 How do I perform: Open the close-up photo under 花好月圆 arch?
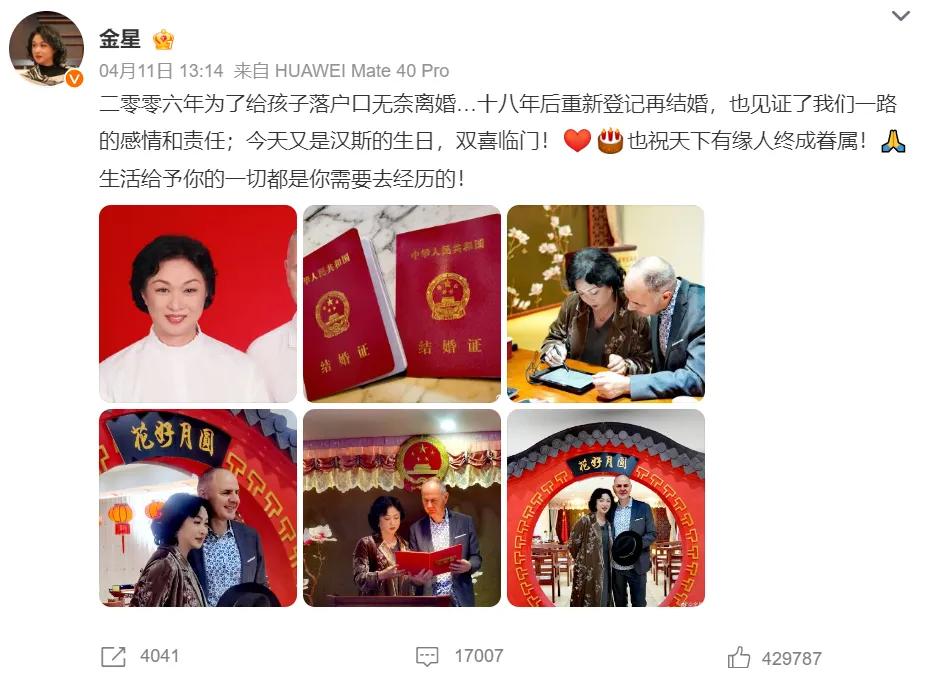tap(198, 508)
